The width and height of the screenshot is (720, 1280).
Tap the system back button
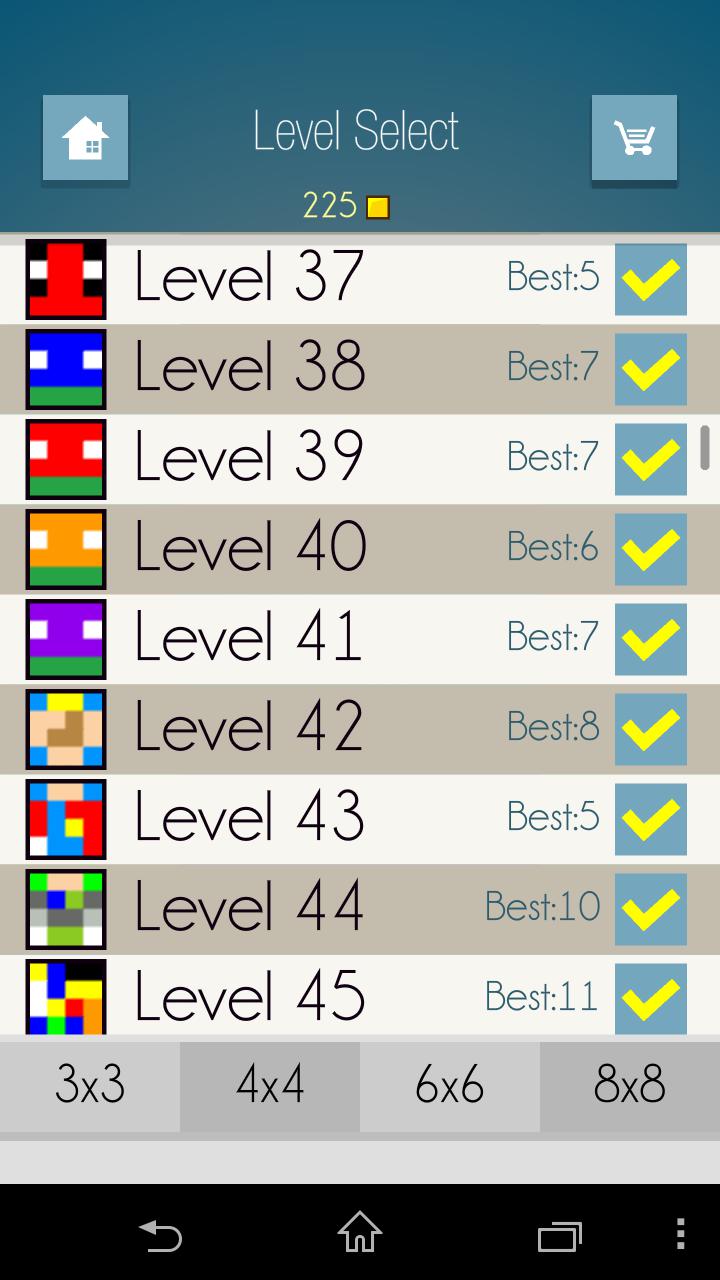(x=160, y=1235)
